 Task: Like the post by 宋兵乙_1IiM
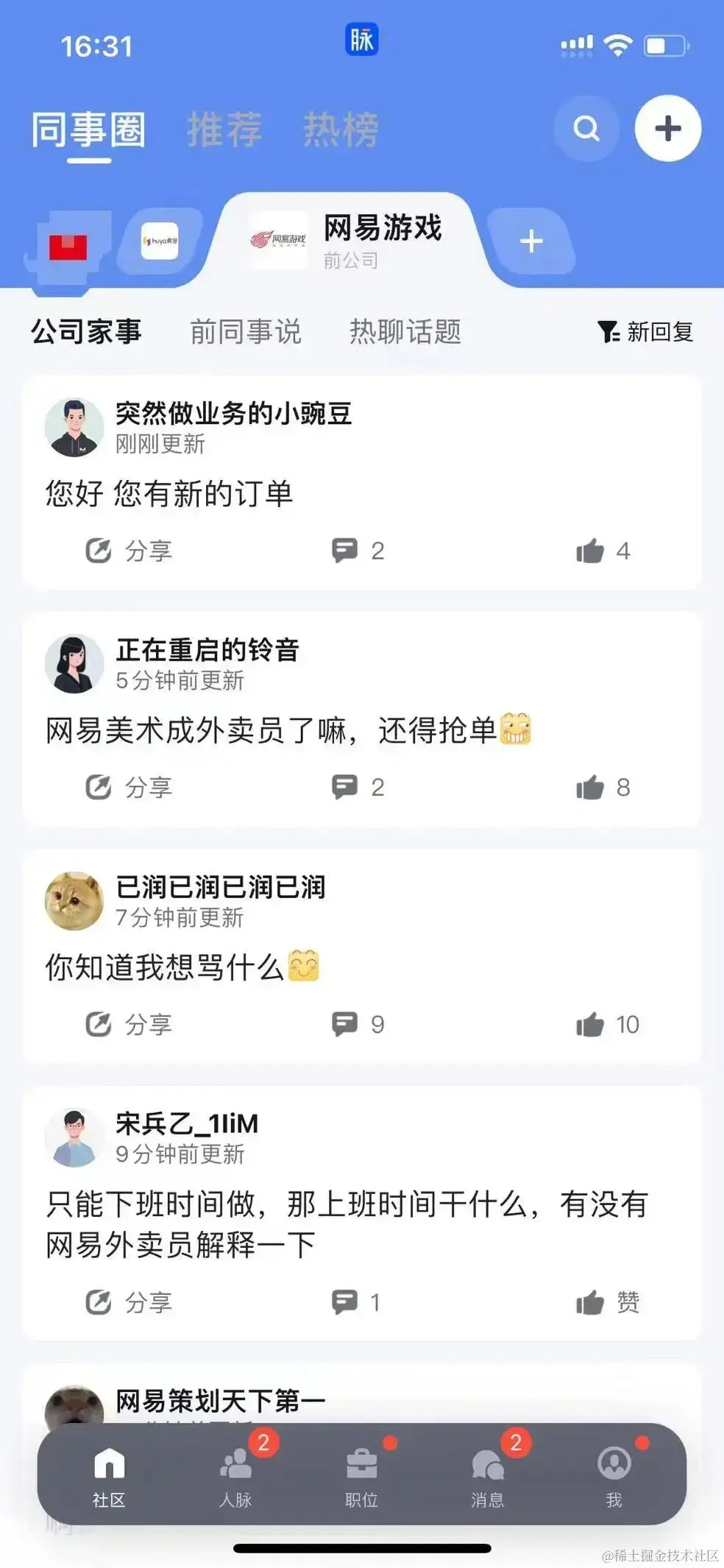pyautogui.click(x=607, y=1302)
